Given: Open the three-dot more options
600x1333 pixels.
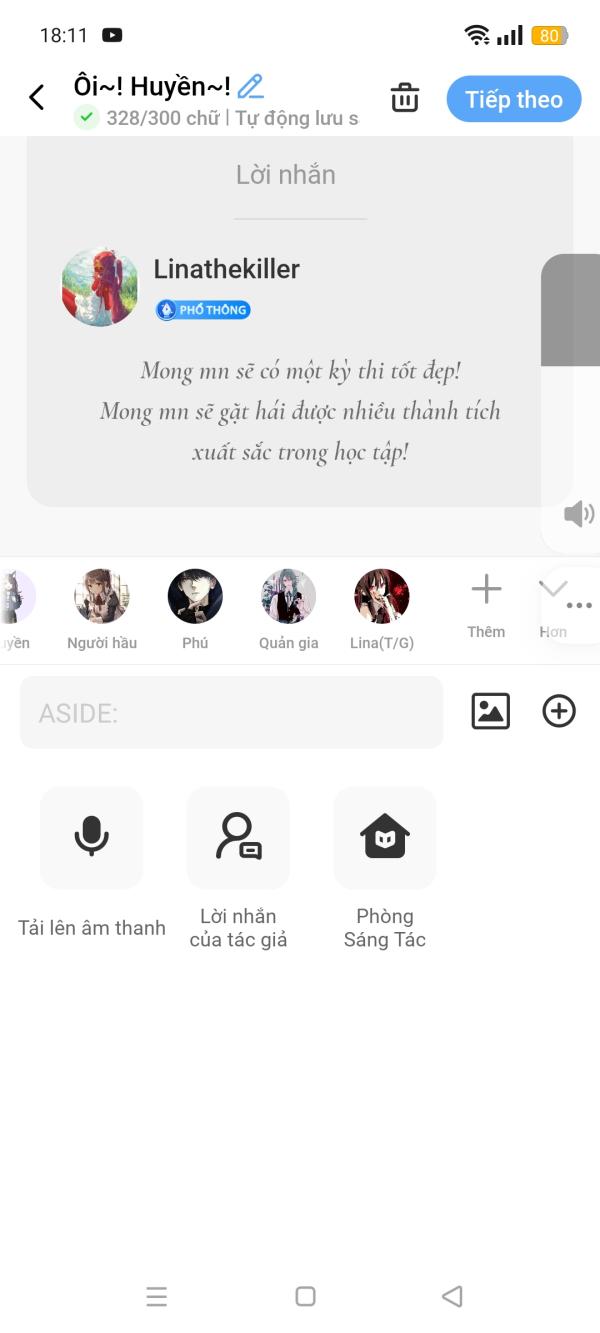Looking at the screenshot, I should [x=579, y=606].
